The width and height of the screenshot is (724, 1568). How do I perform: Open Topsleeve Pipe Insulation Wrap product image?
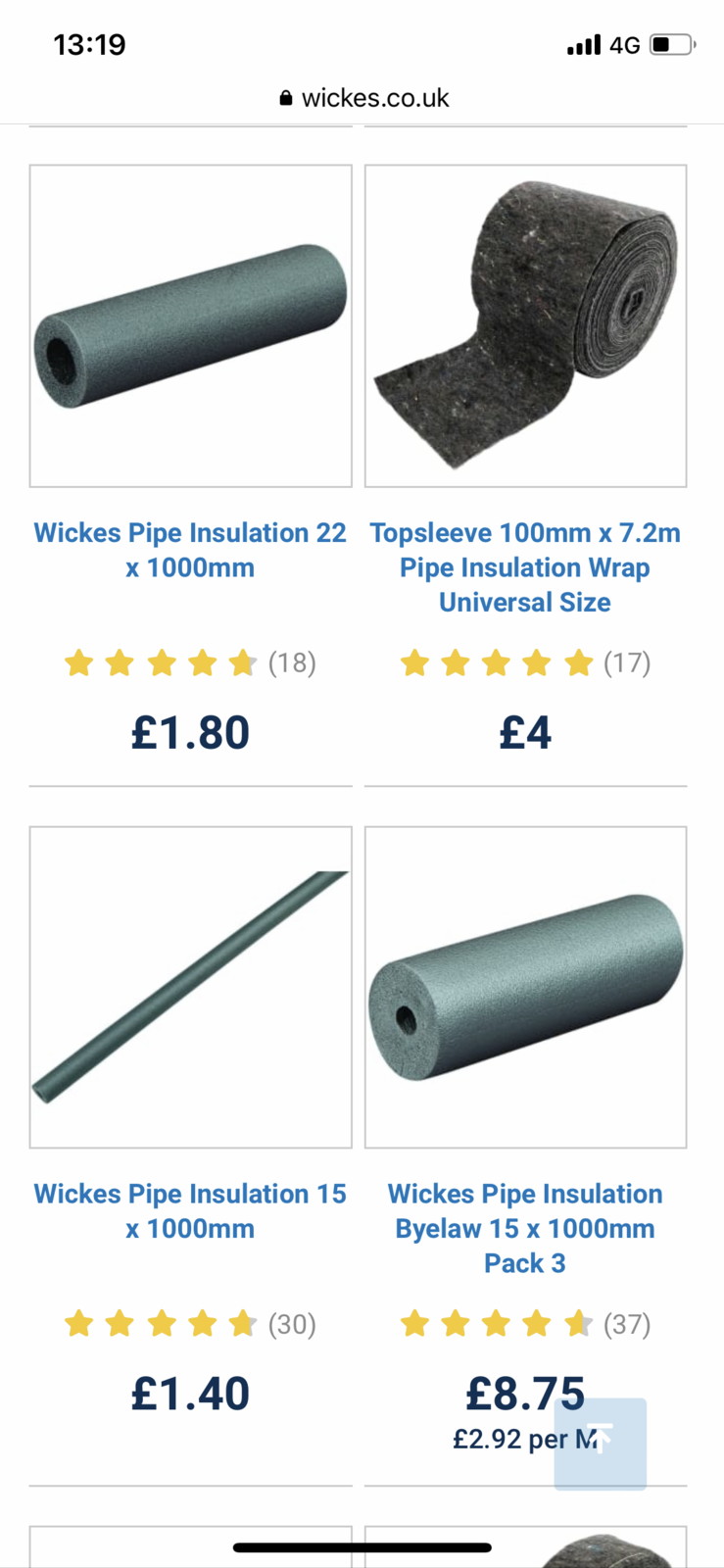click(x=525, y=325)
